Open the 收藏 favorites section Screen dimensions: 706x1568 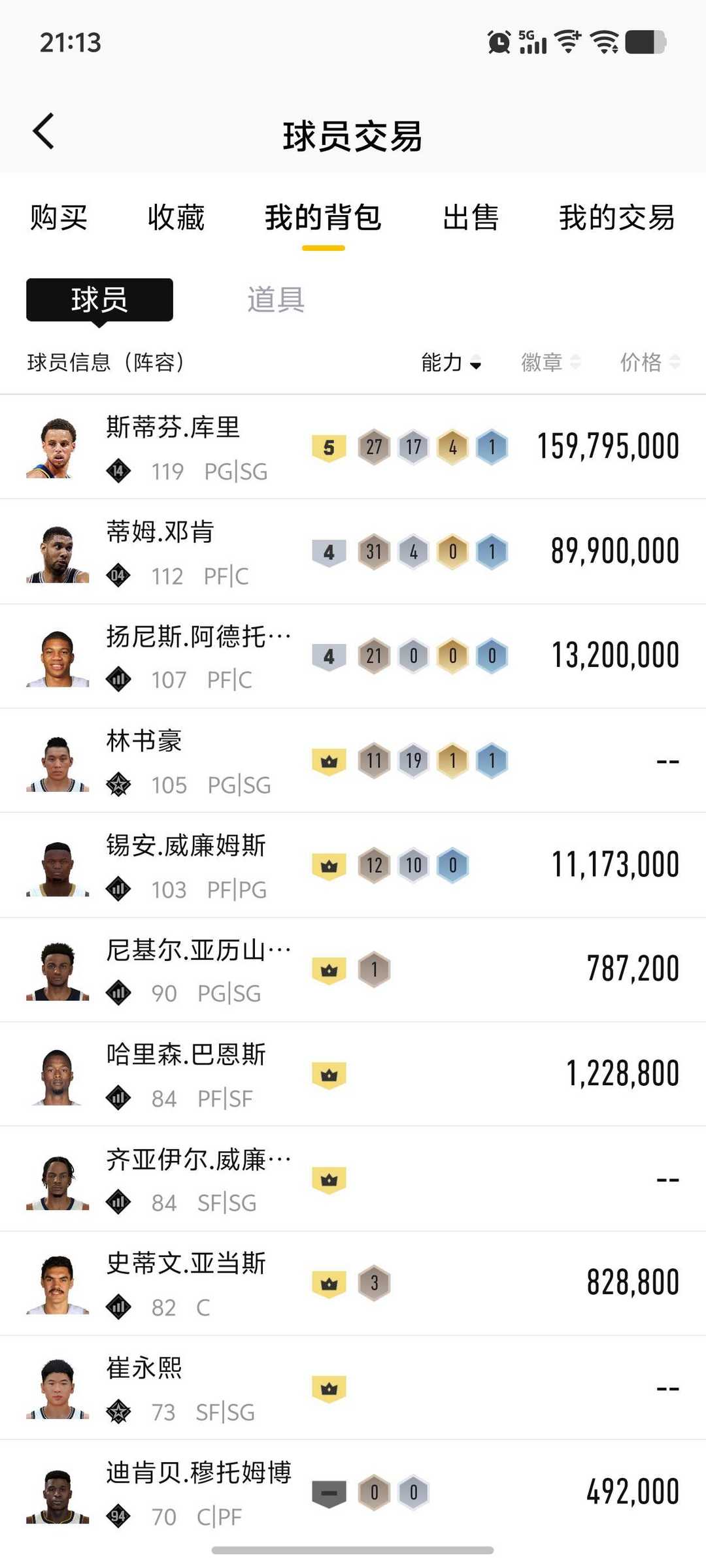pos(175,218)
